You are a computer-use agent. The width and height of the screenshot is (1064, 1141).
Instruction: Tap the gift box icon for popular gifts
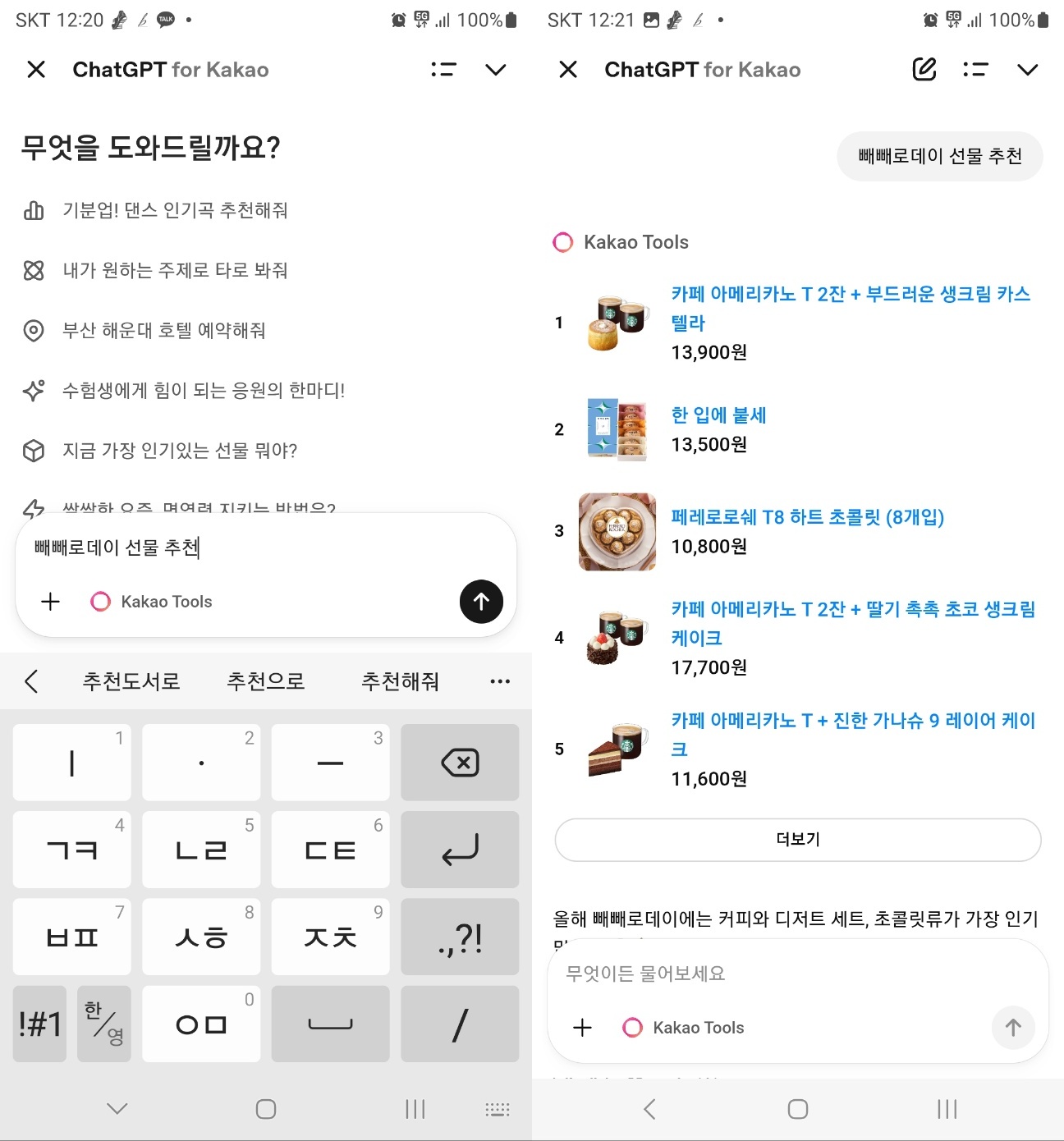tap(33, 451)
